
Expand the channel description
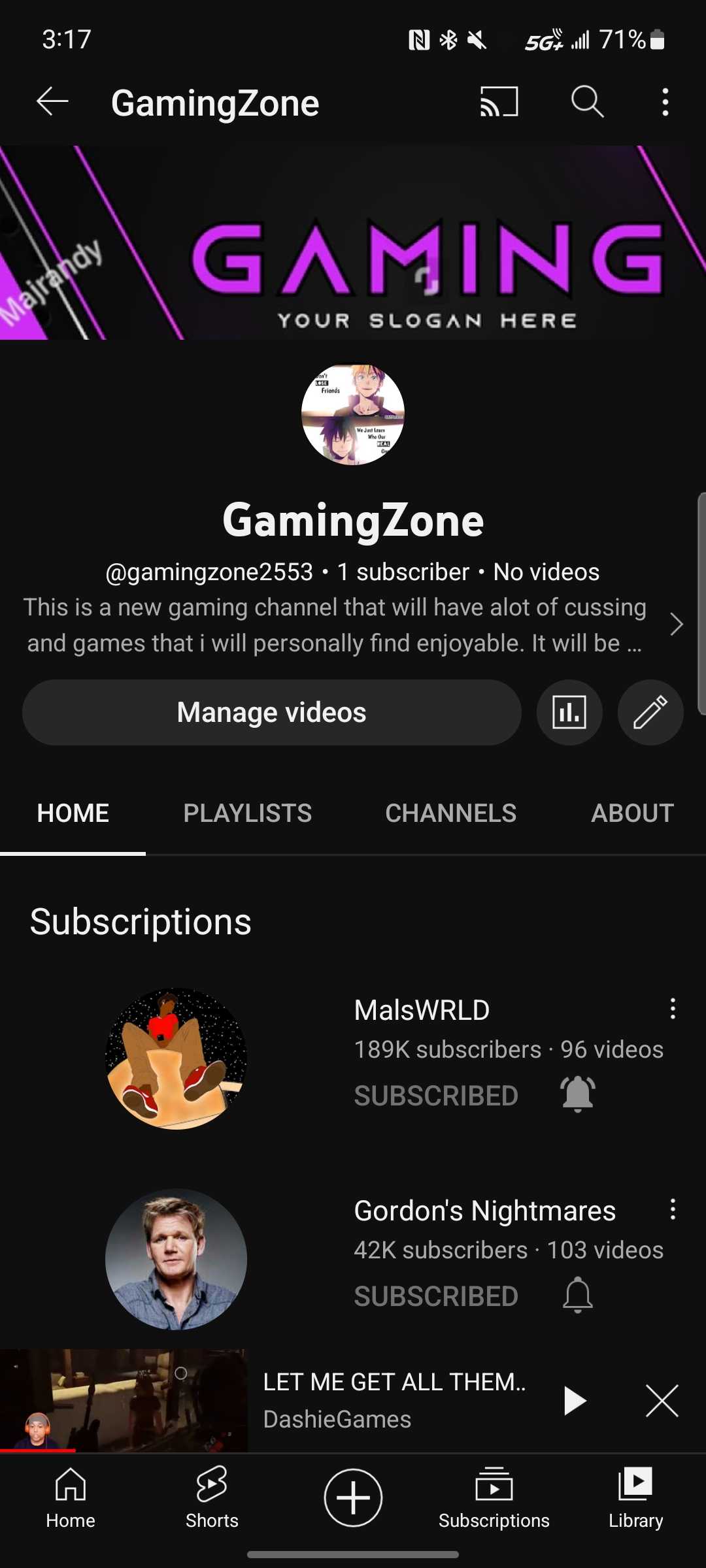click(676, 625)
